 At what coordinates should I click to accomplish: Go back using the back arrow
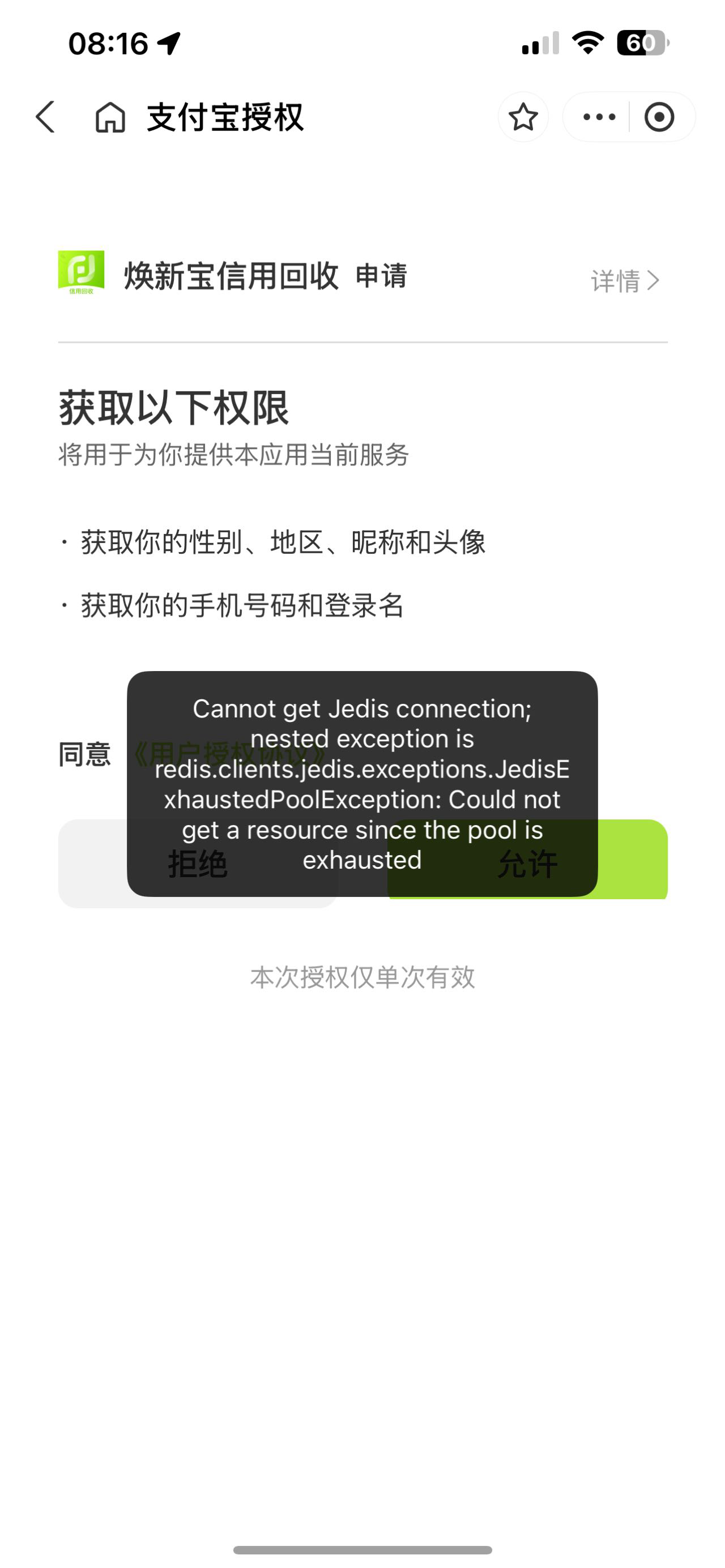[46, 117]
